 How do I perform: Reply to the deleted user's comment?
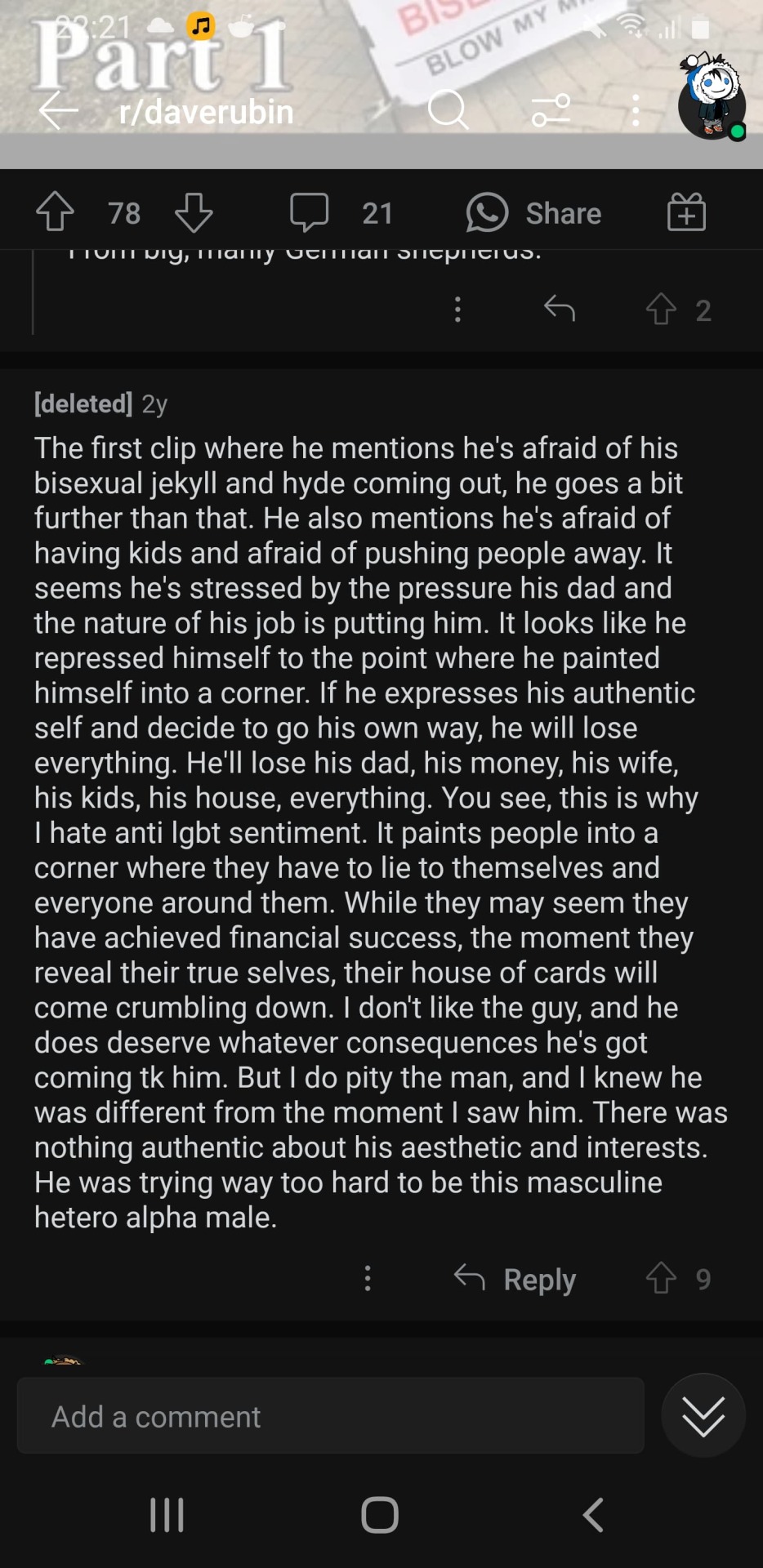coord(515,1279)
